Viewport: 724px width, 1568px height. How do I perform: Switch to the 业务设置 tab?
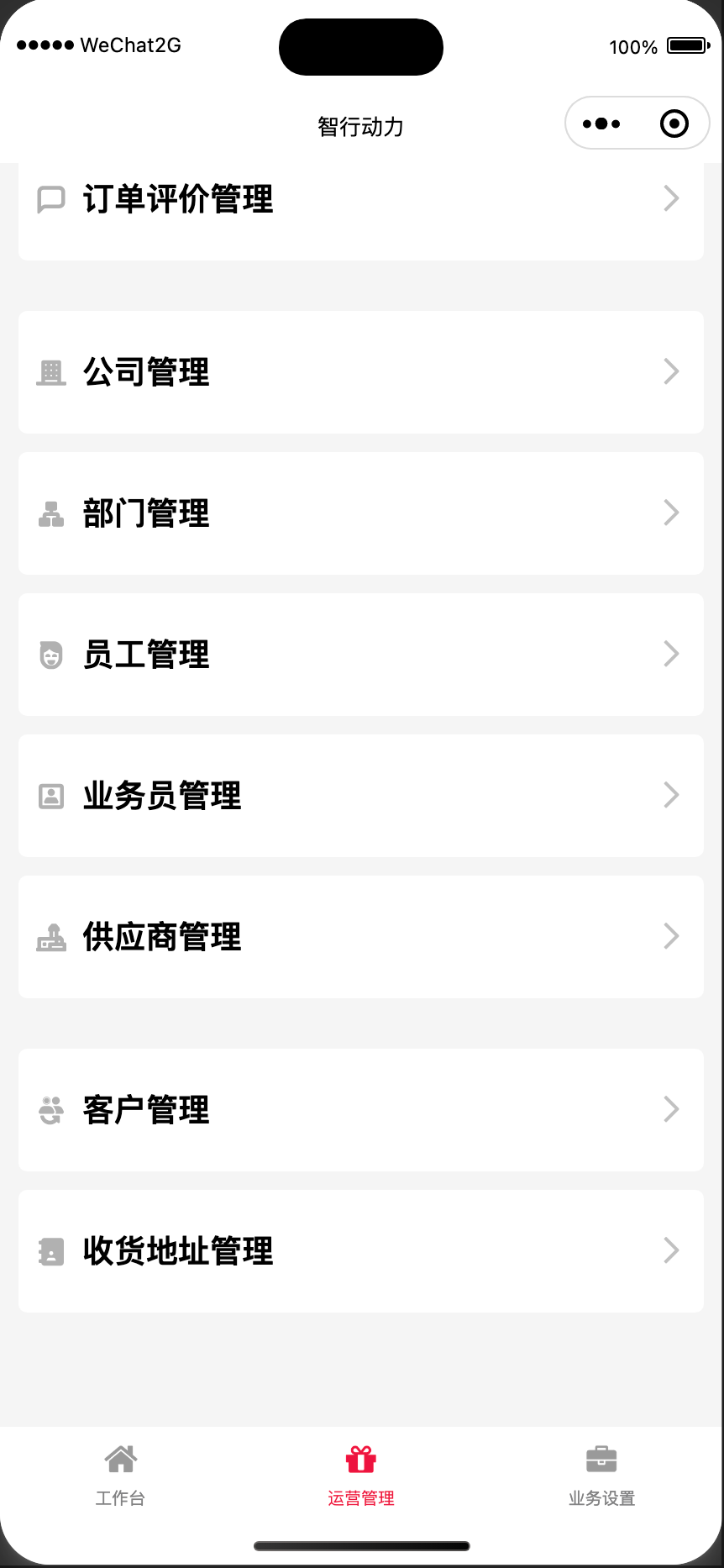click(601, 1476)
